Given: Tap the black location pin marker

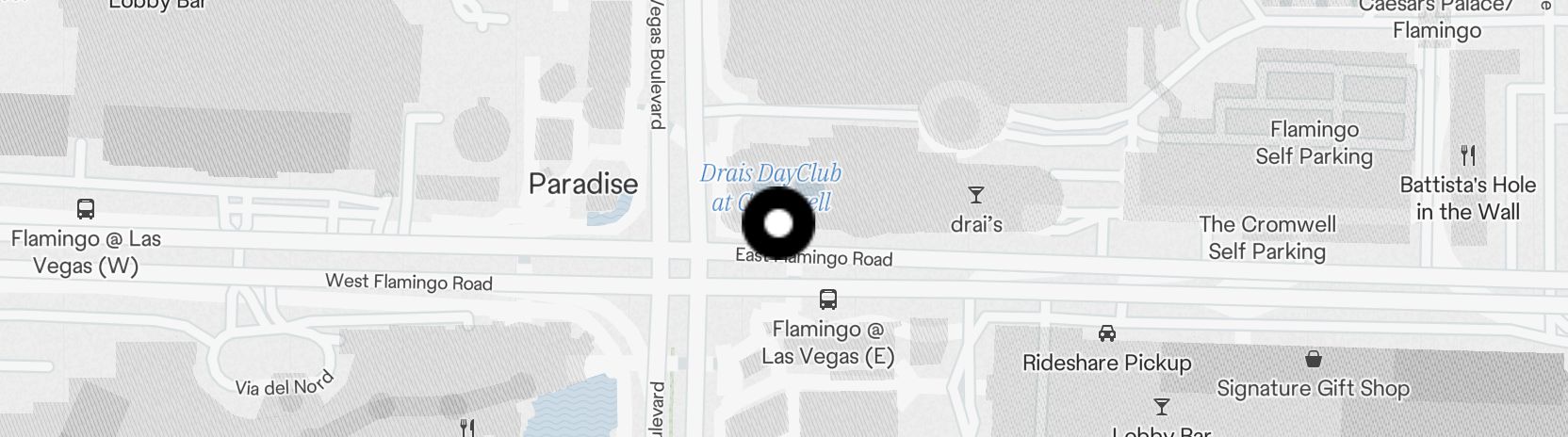Looking at the screenshot, I should coord(778,224).
